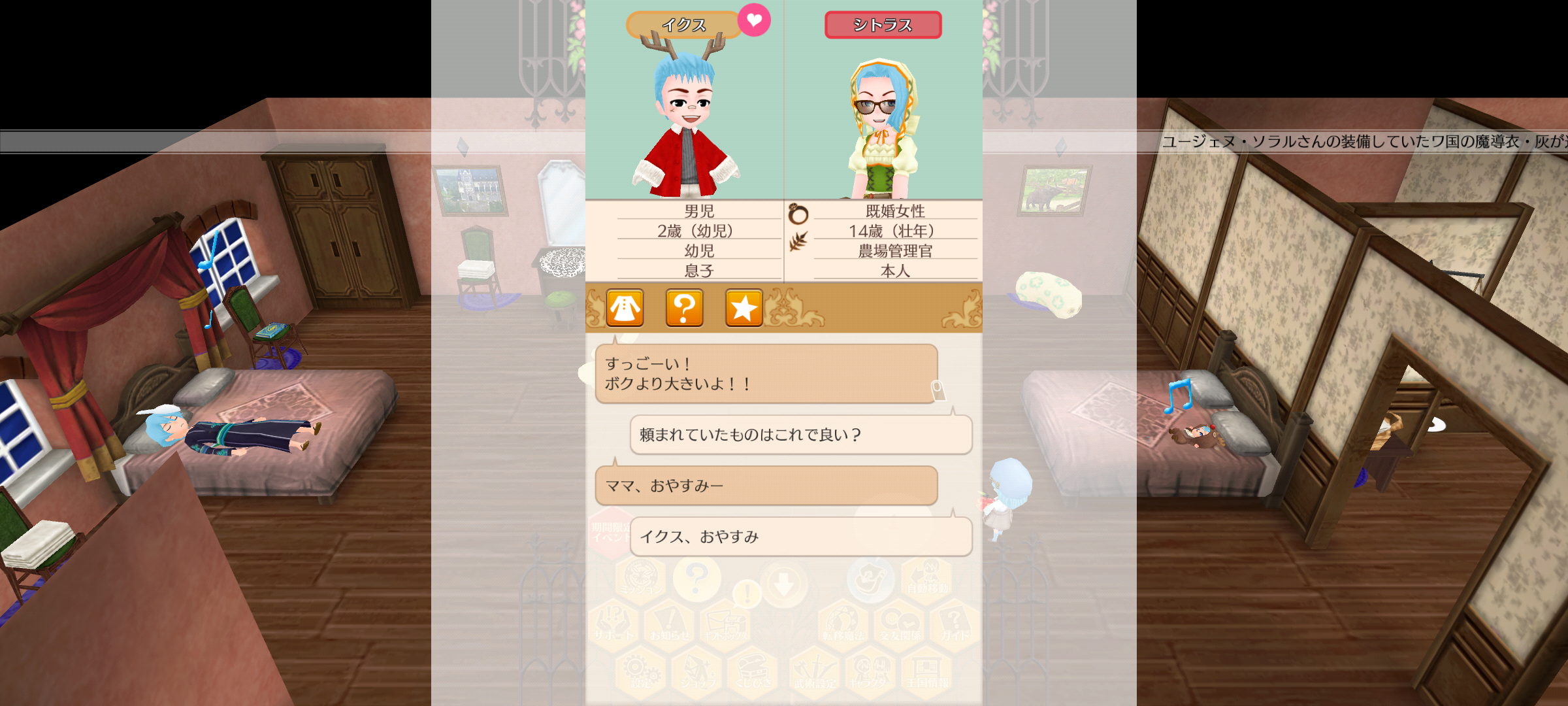This screenshot has width=1568, height=706.
Task: Open the シトラス name tag
Action: [x=883, y=25]
